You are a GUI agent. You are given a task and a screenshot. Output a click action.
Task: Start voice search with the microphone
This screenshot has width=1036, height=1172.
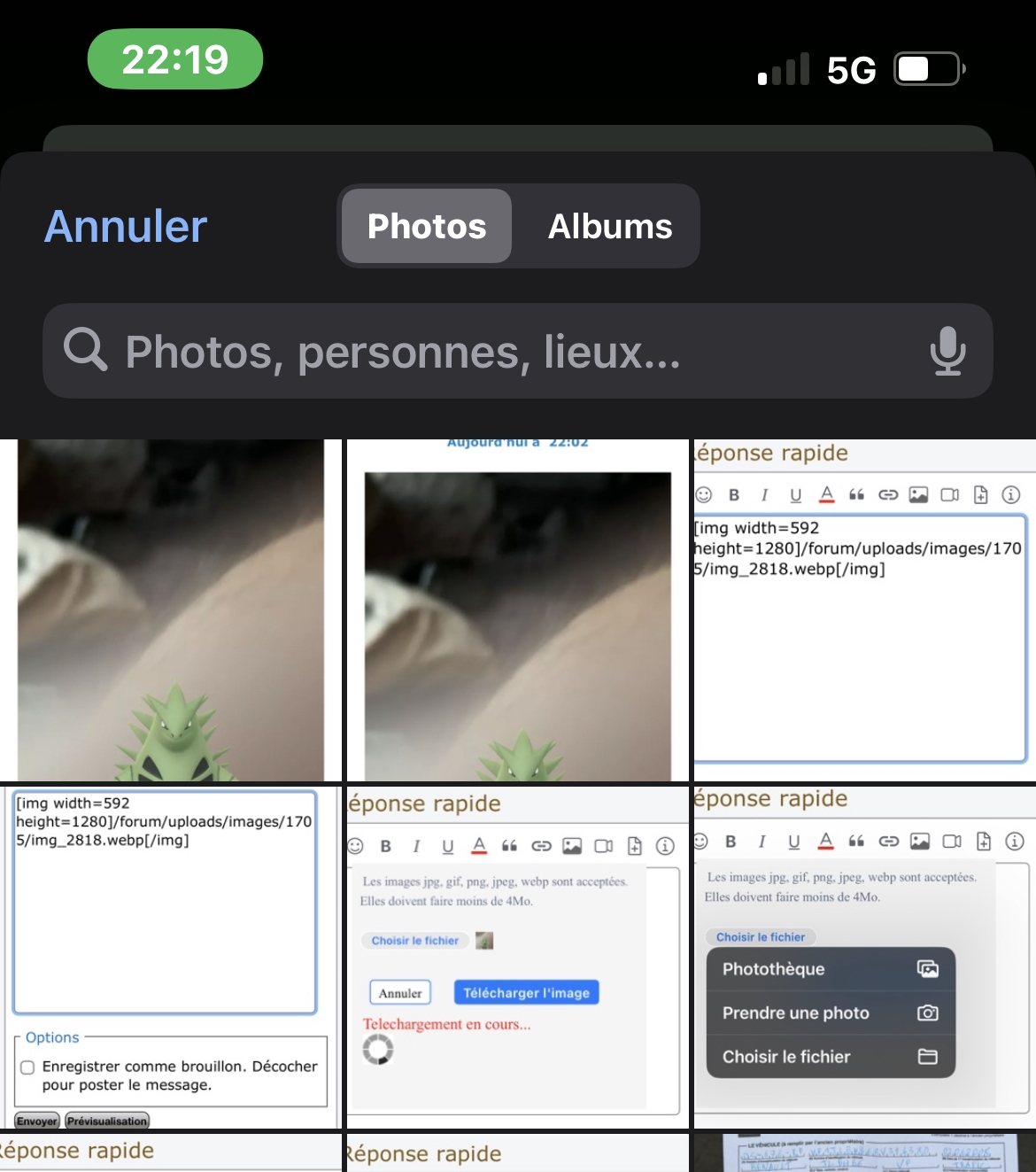[947, 352]
